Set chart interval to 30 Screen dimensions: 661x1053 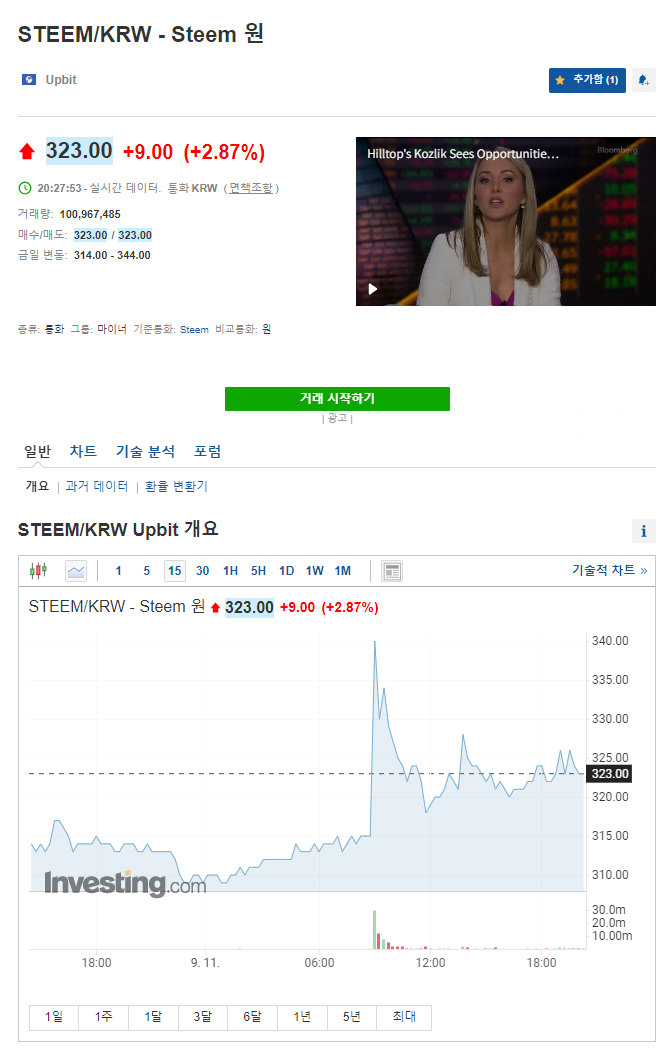coord(202,571)
